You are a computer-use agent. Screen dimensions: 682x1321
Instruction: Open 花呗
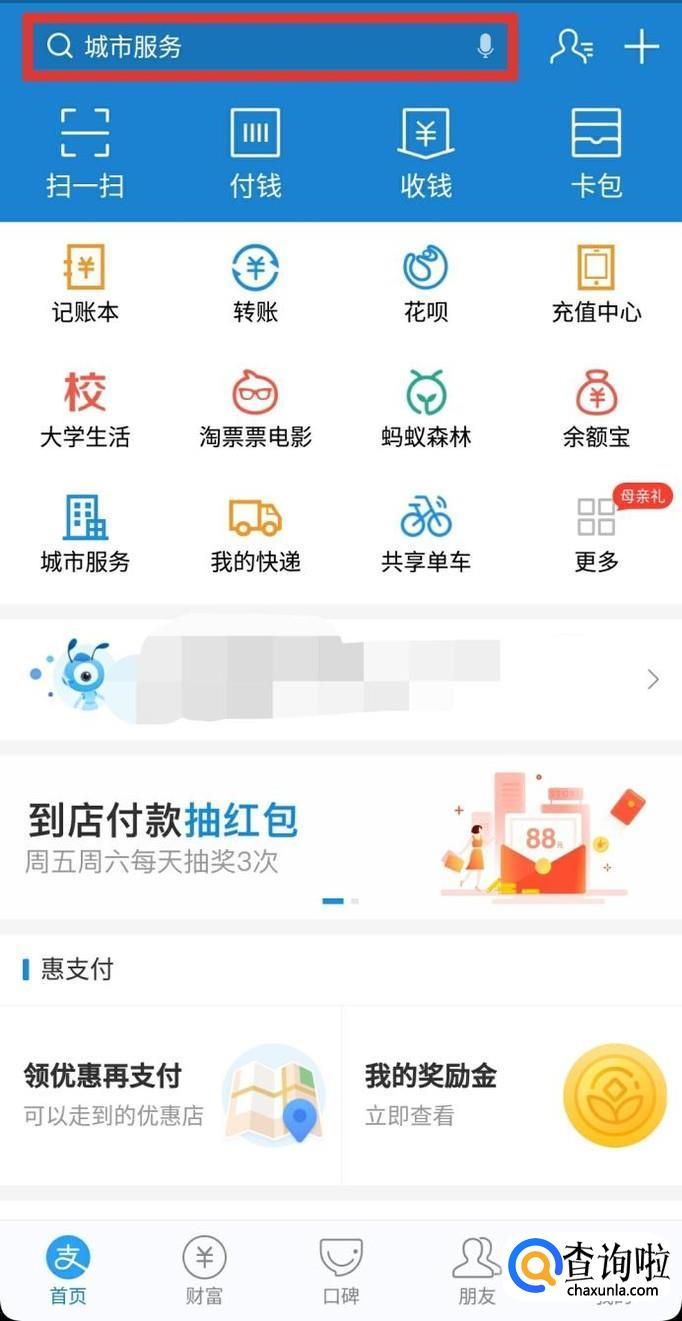[x=425, y=283]
